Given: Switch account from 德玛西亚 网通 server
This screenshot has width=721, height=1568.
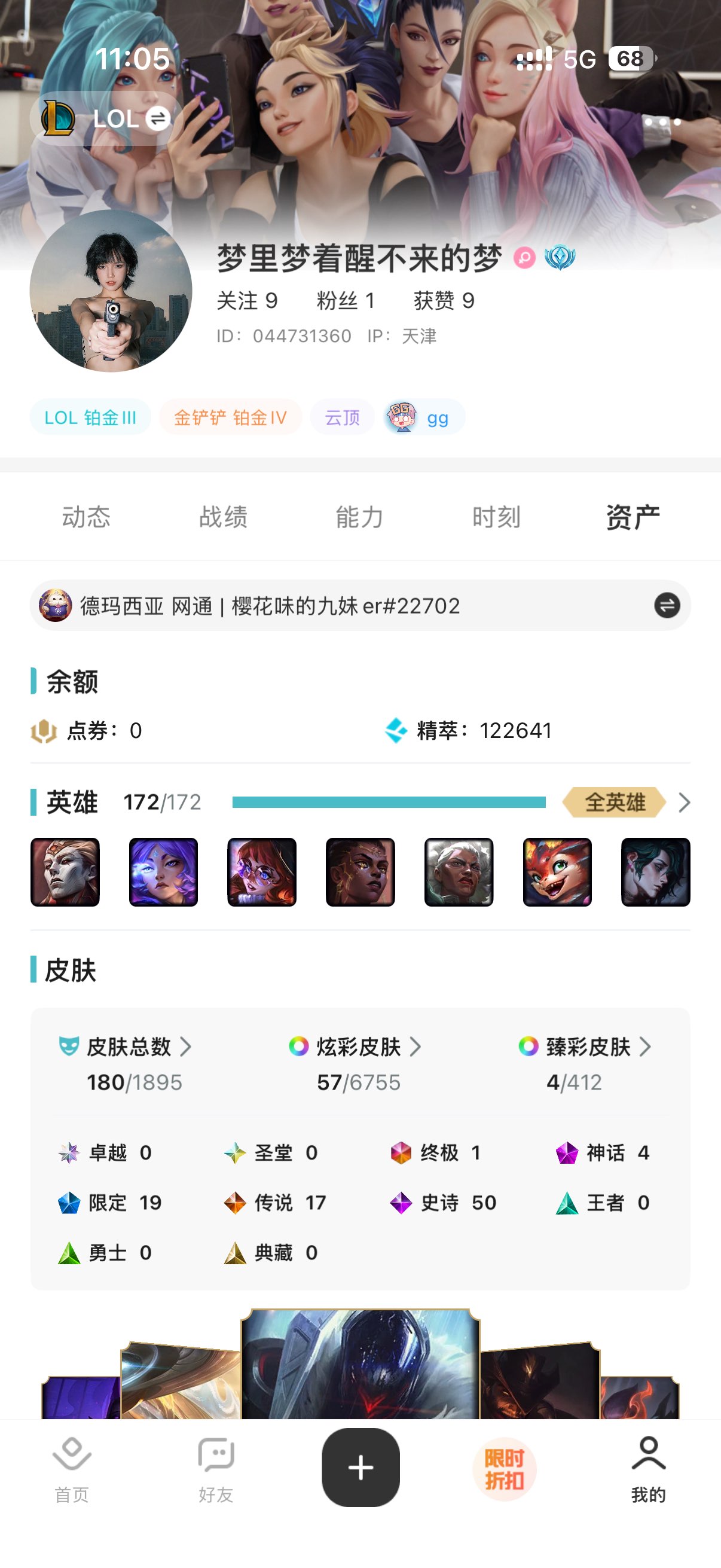Looking at the screenshot, I should tap(667, 606).
